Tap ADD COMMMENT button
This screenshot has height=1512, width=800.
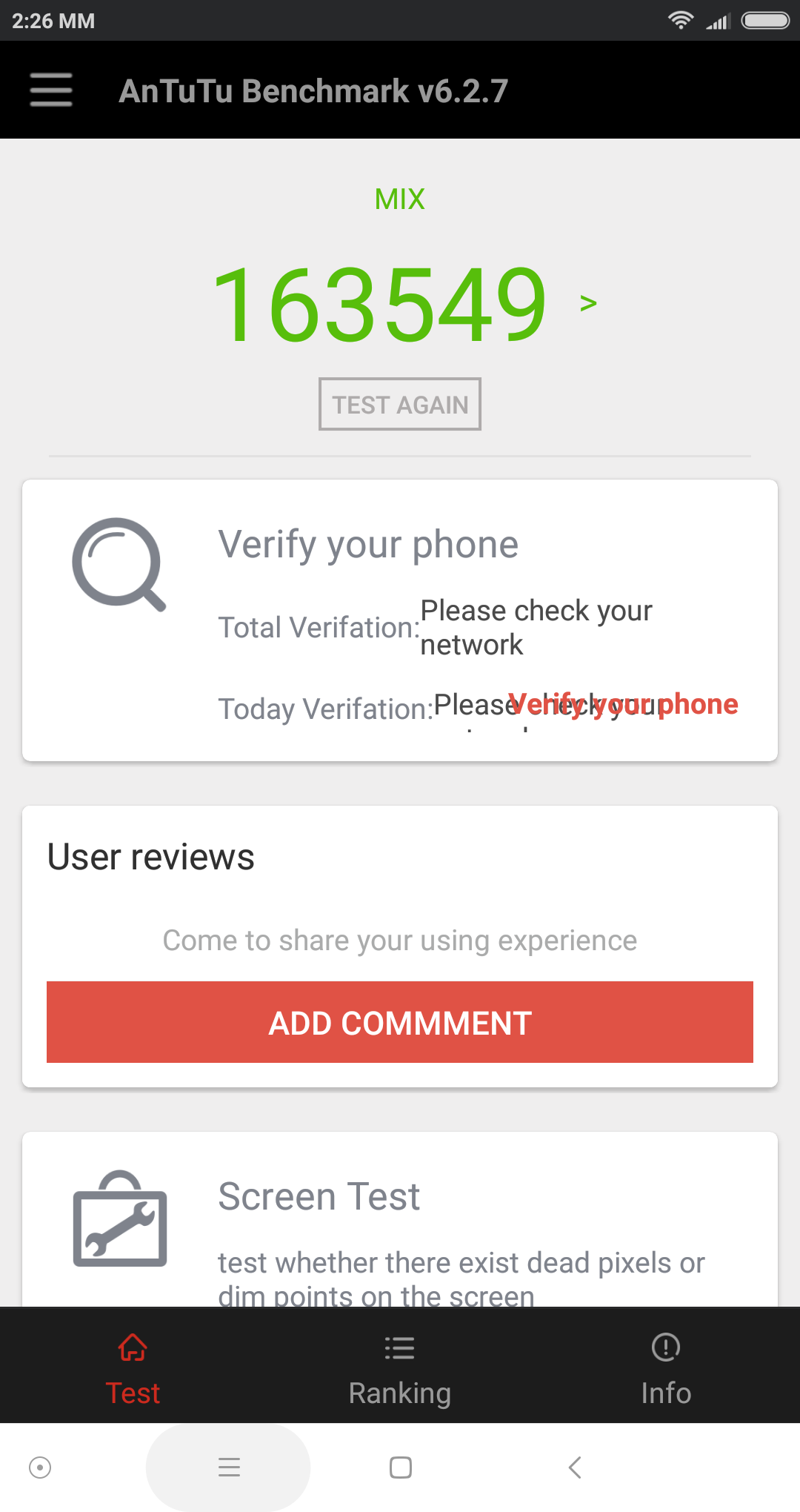coord(400,1022)
